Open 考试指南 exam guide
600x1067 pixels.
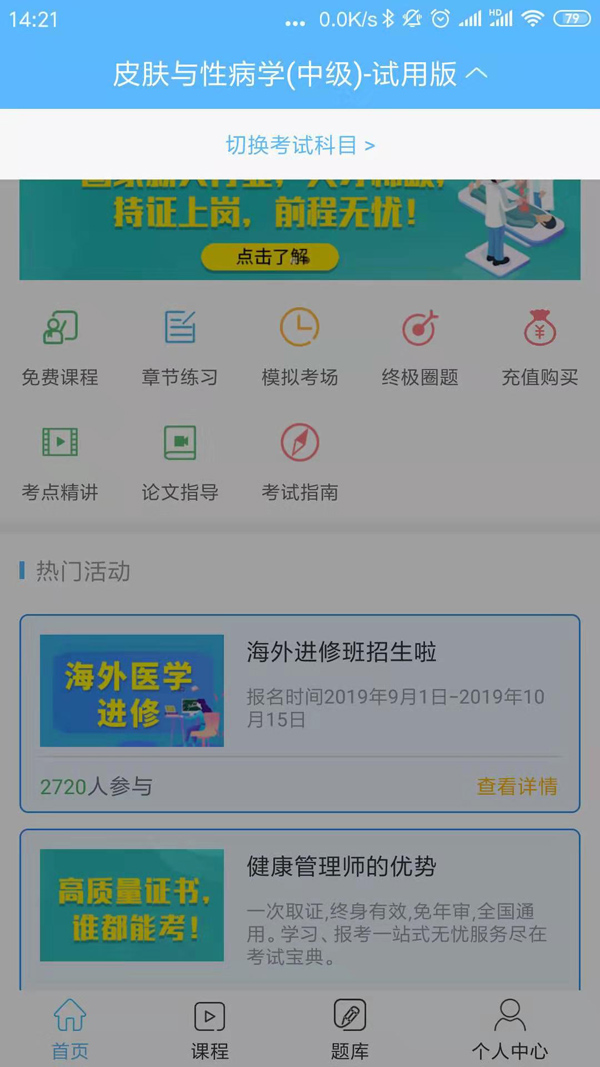(x=299, y=462)
